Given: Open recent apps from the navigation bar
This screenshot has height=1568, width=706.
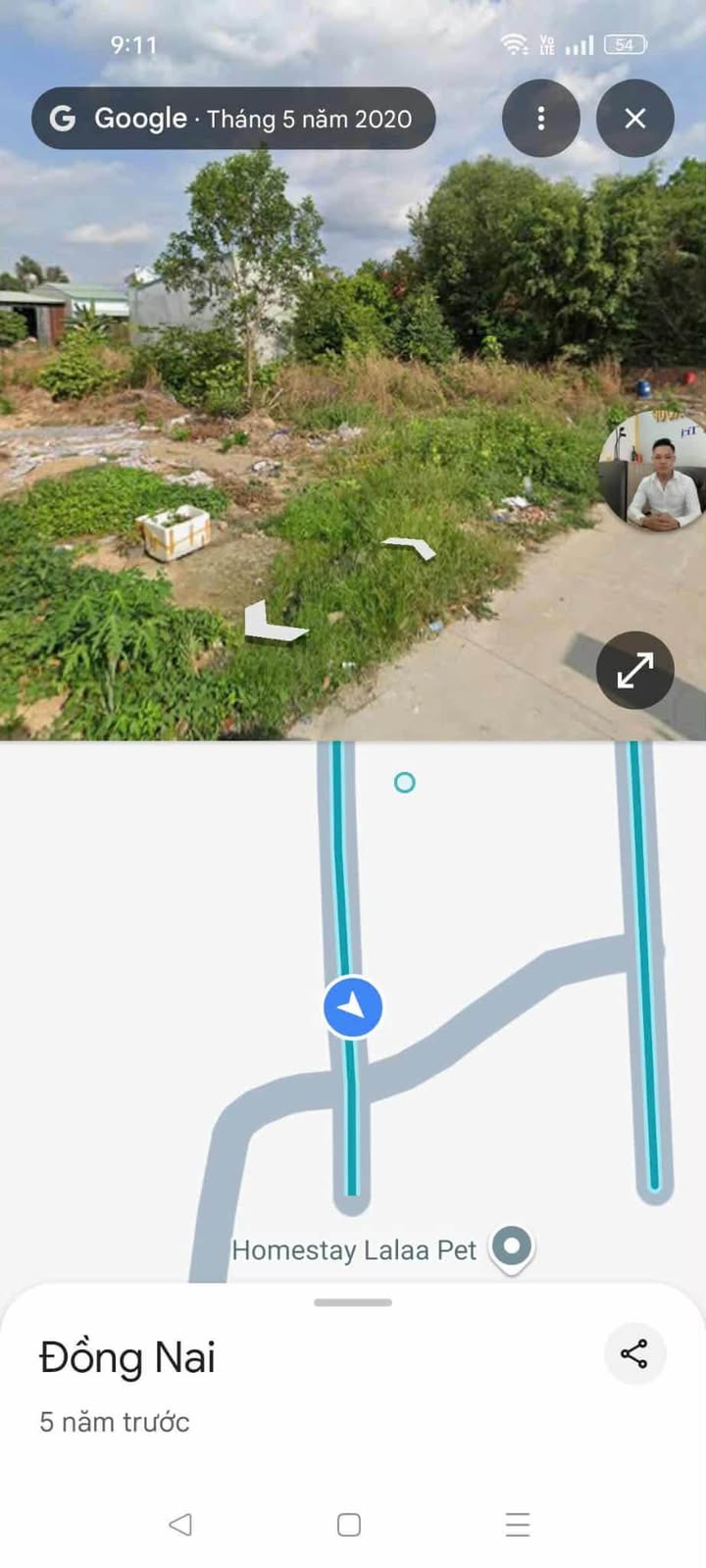Looking at the screenshot, I should 518,1524.
